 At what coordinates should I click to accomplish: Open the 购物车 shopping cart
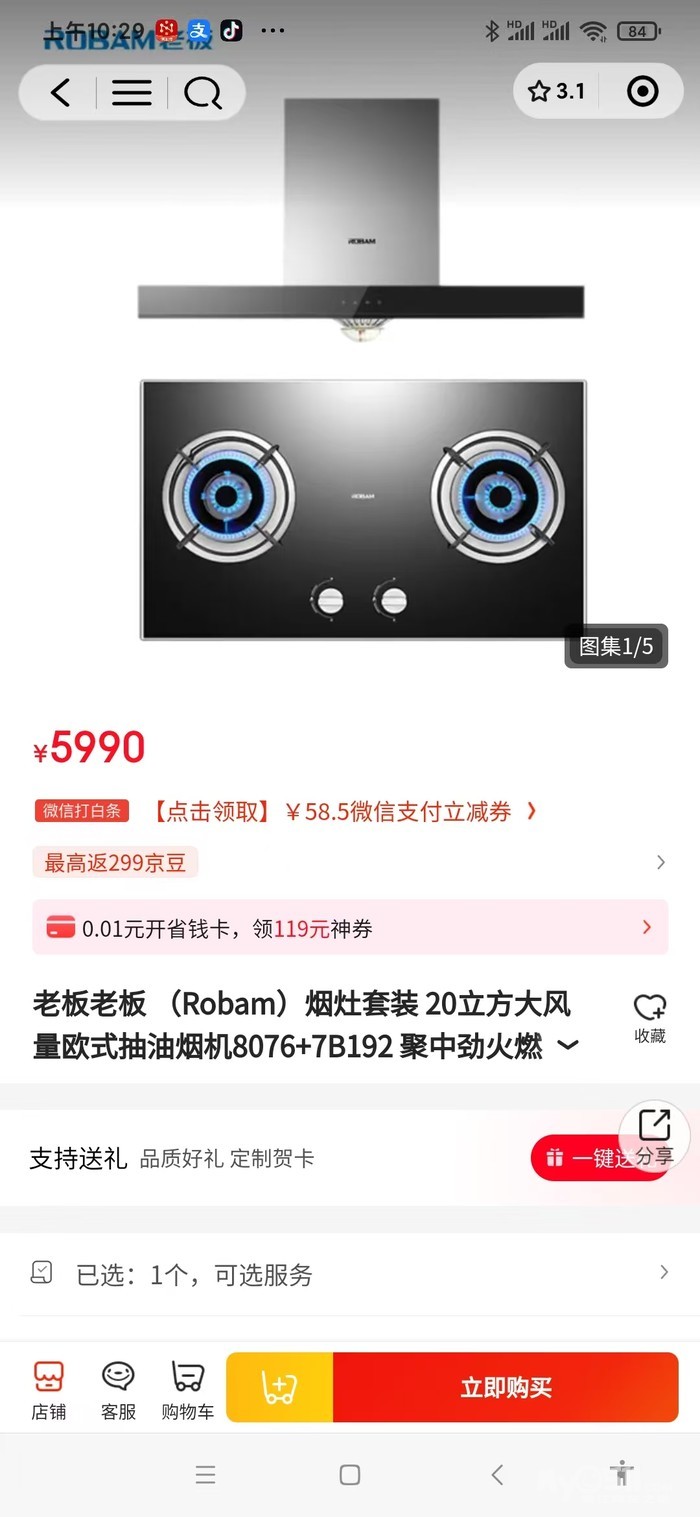(x=187, y=1388)
